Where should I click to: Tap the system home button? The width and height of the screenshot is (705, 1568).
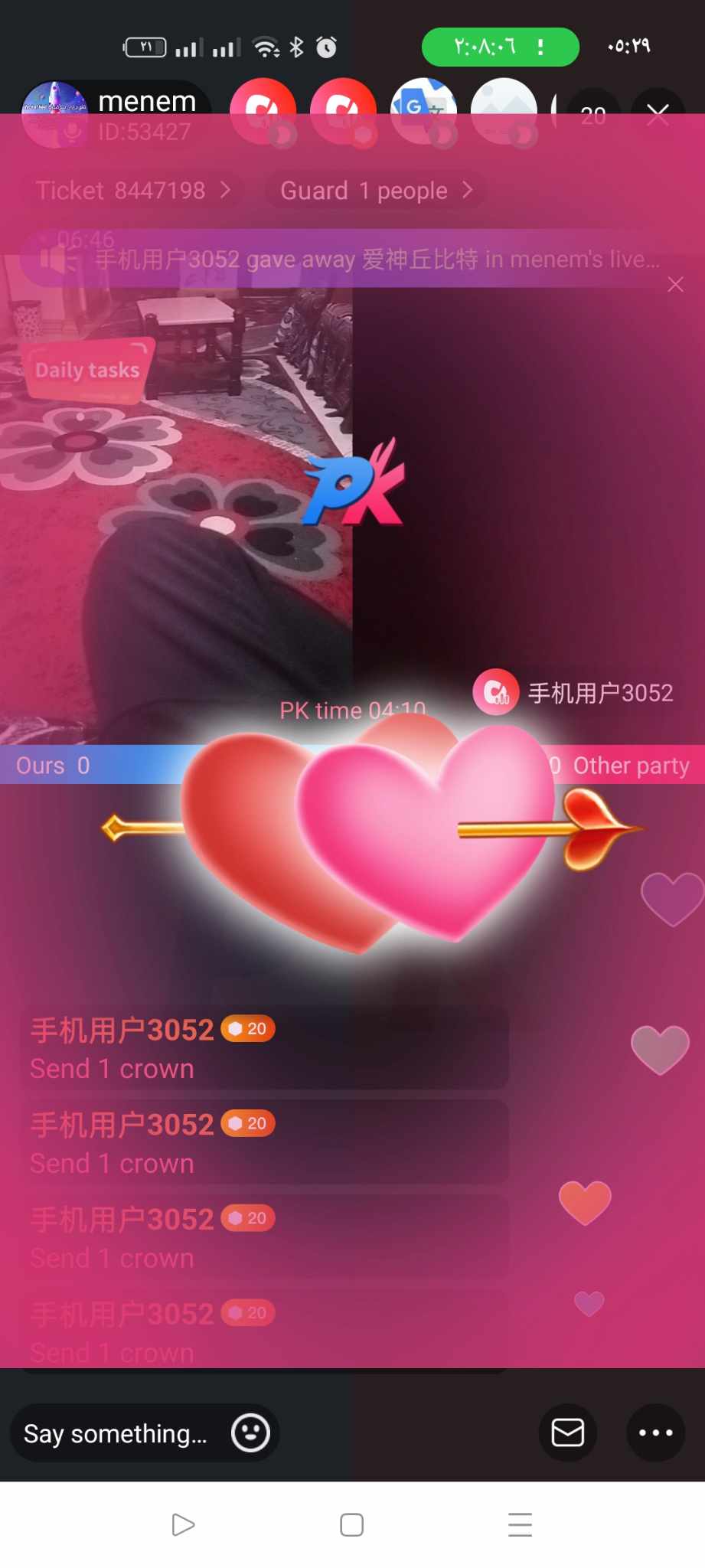point(352,1525)
